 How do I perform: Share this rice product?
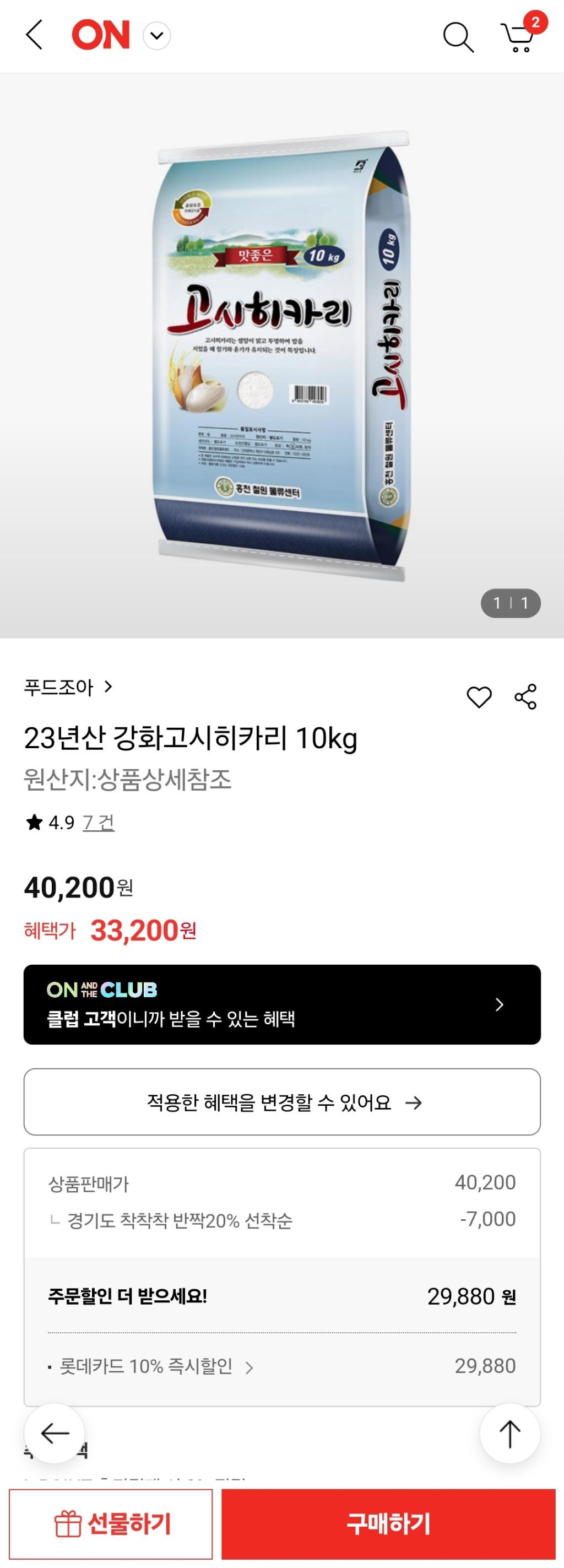click(x=525, y=697)
